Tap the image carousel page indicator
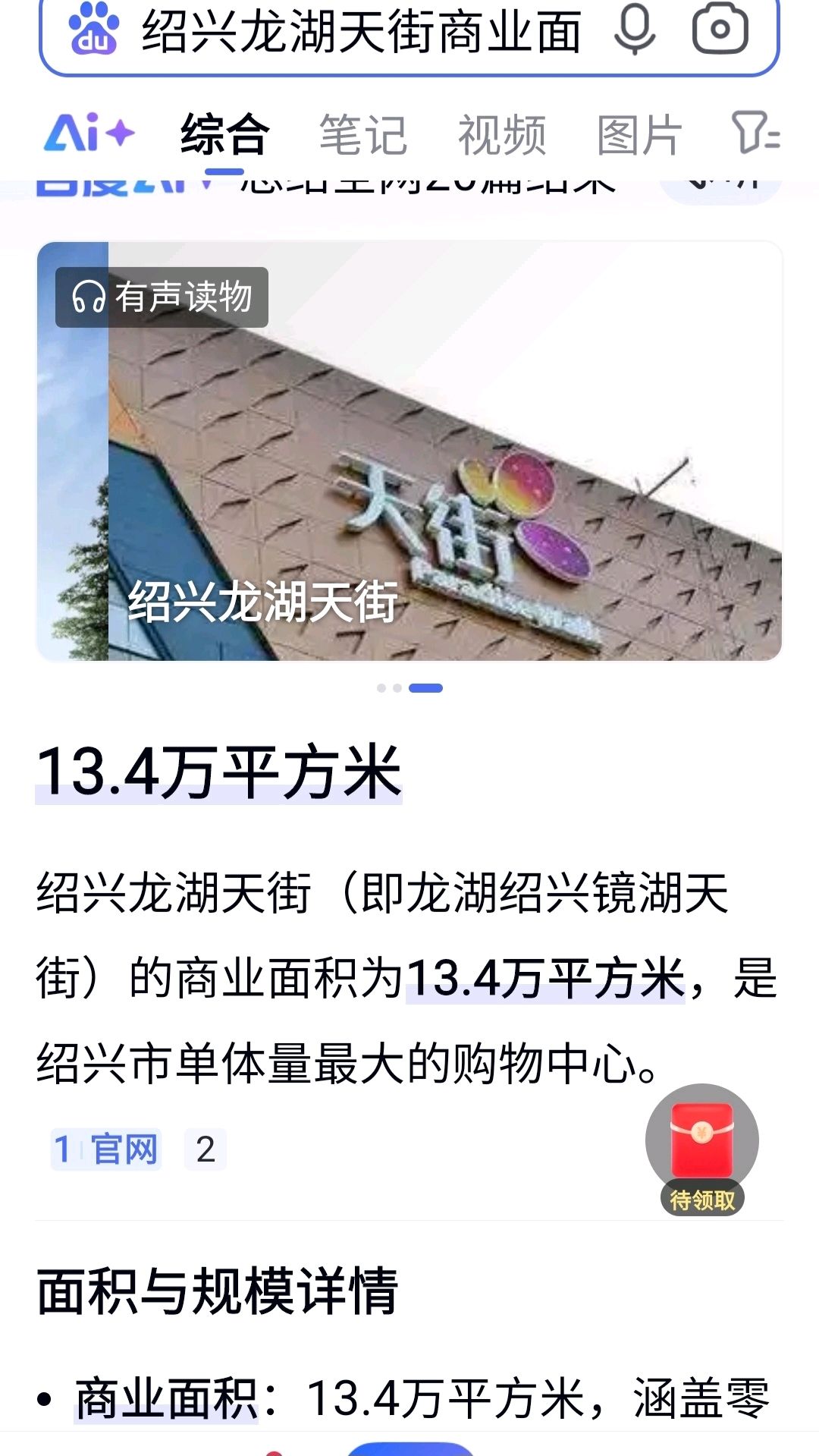The height and width of the screenshot is (1456, 819). [409, 688]
